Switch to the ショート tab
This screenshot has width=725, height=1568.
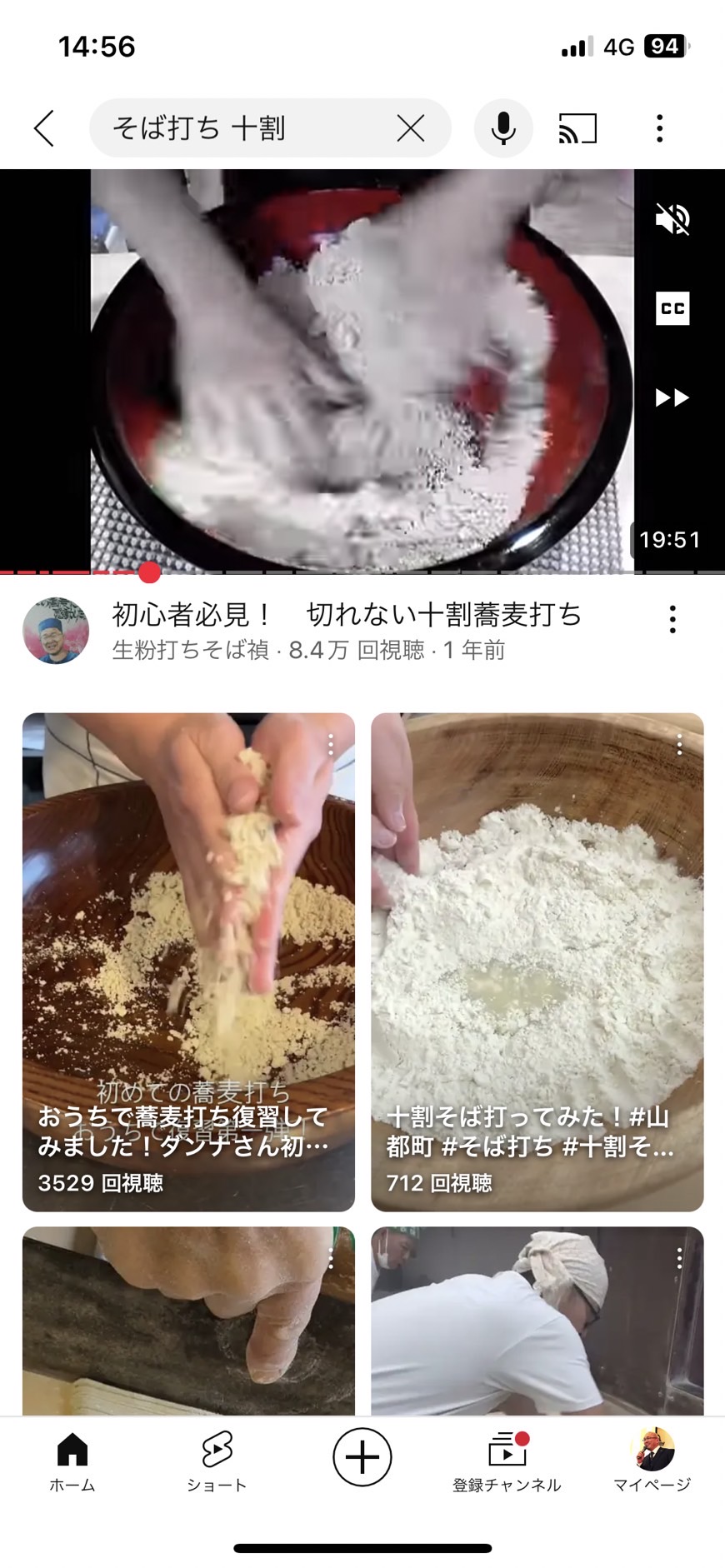(x=217, y=1461)
